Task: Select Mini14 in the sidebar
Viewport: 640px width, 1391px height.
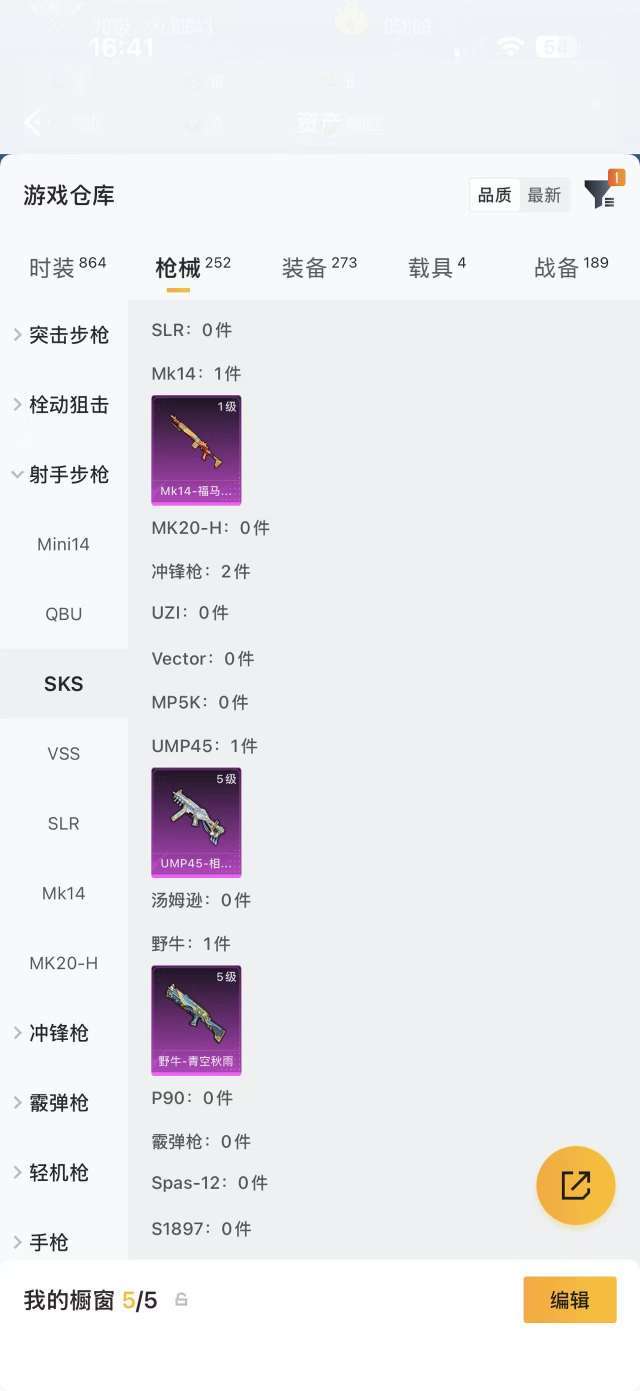Action: (x=64, y=544)
